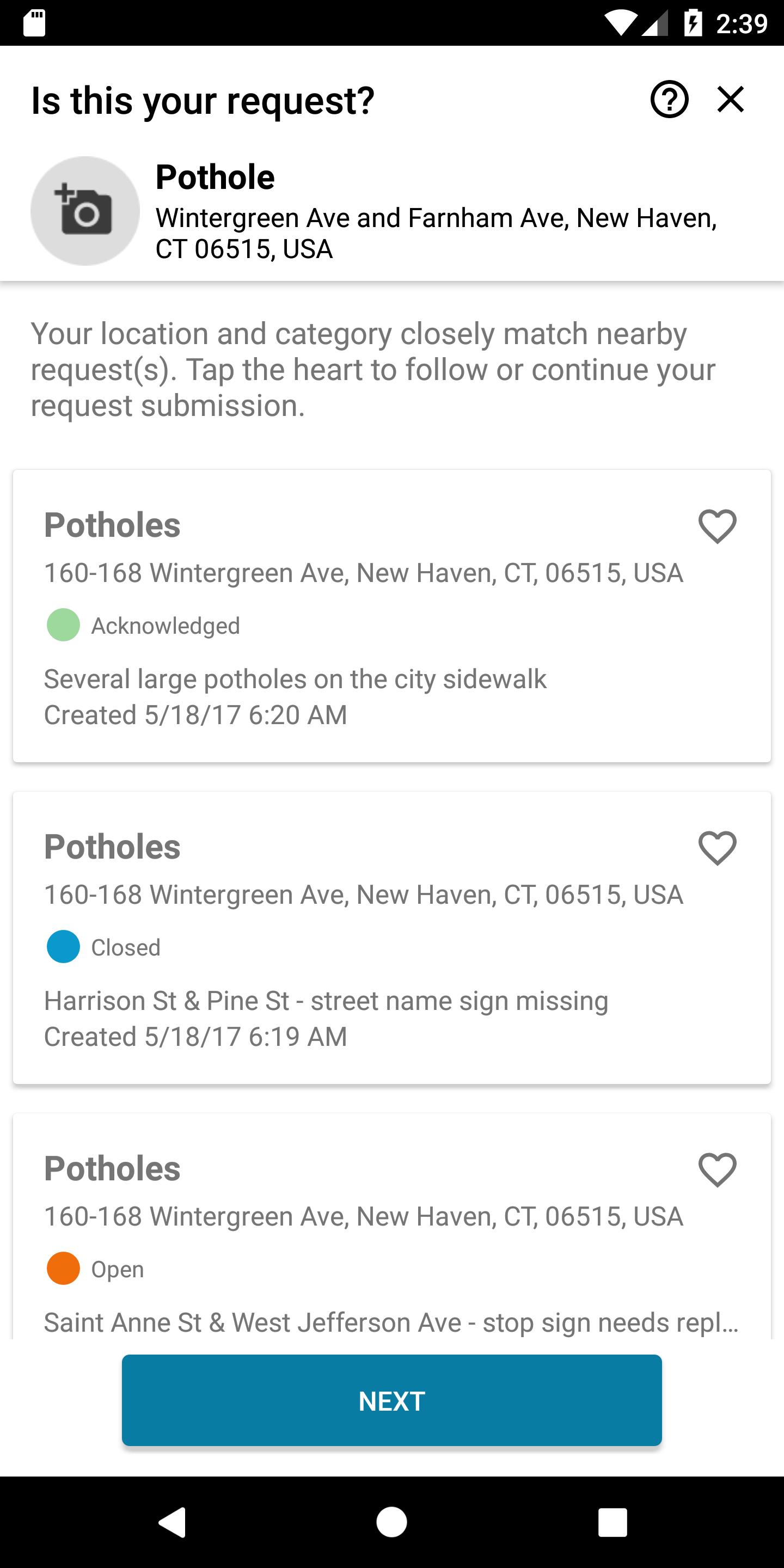Image resolution: width=784 pixels, height=1568 pixels.
Task: Add a photo using camera icon
Action: pos(85,211)
